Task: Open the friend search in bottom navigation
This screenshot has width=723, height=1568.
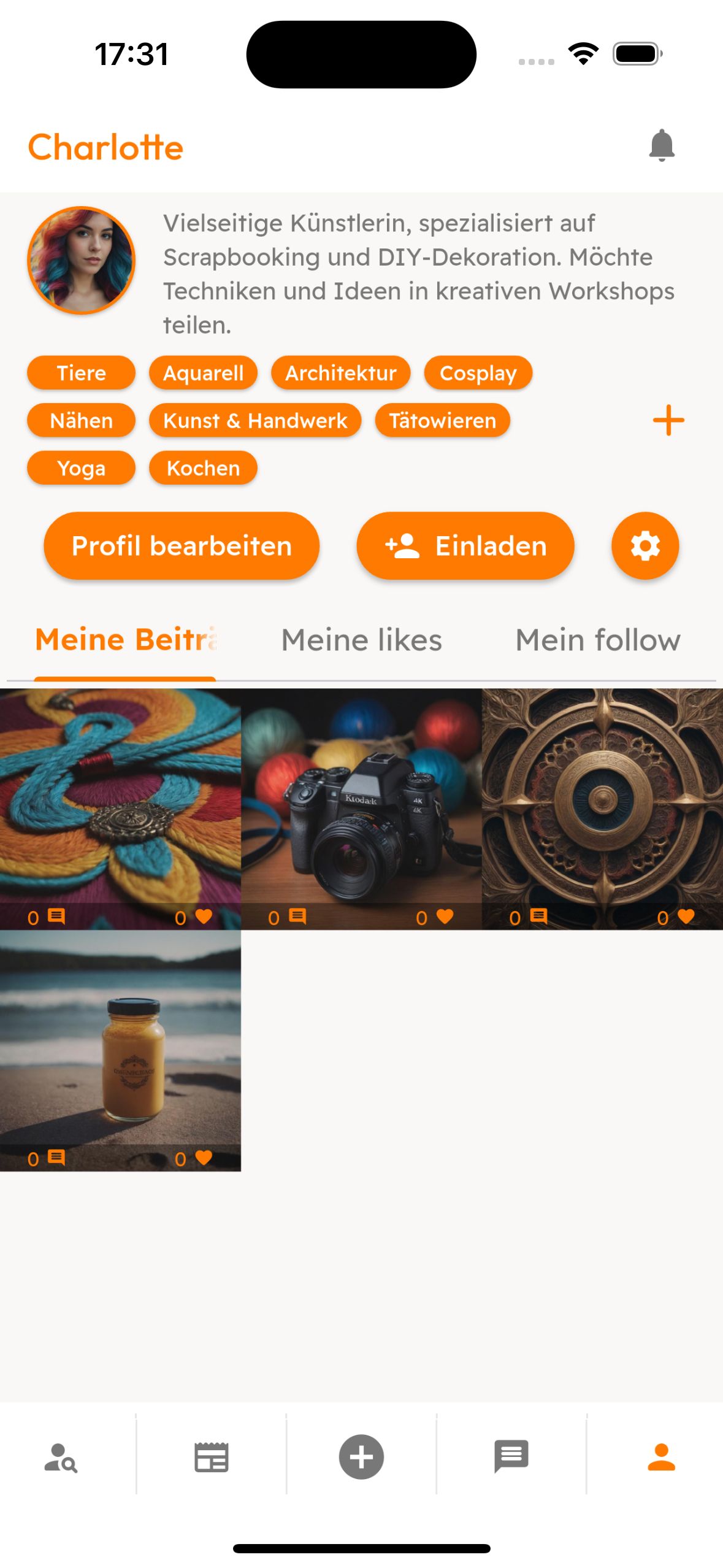Action: coord(59,1458)
